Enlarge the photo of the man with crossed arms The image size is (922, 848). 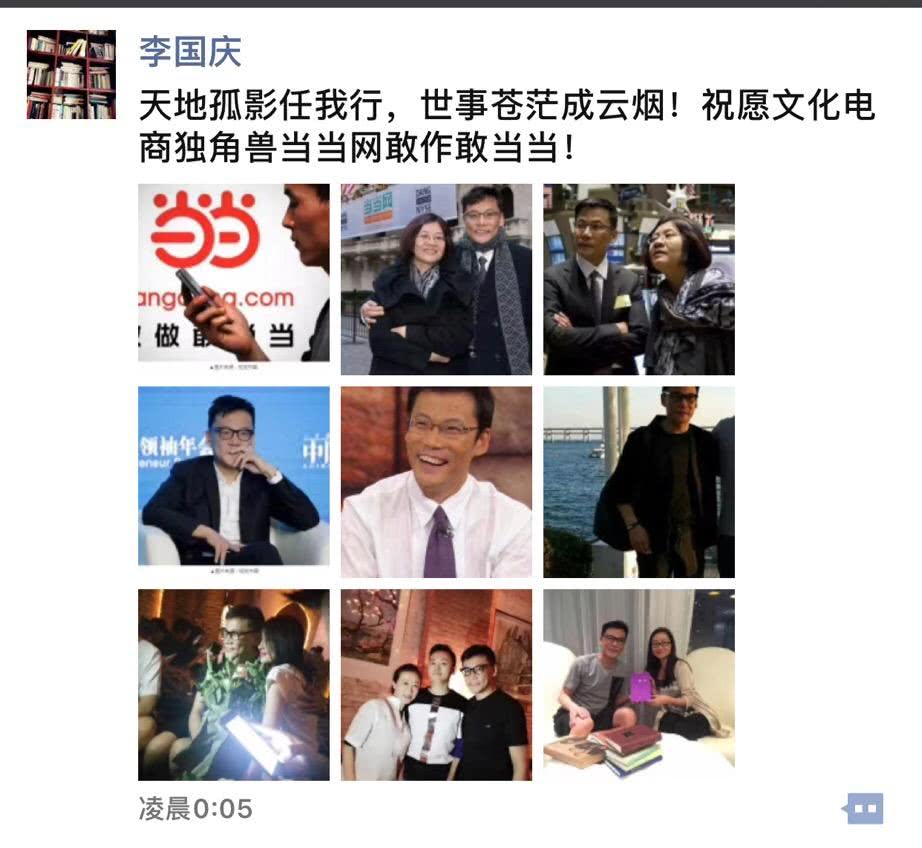tap(638, 279)
